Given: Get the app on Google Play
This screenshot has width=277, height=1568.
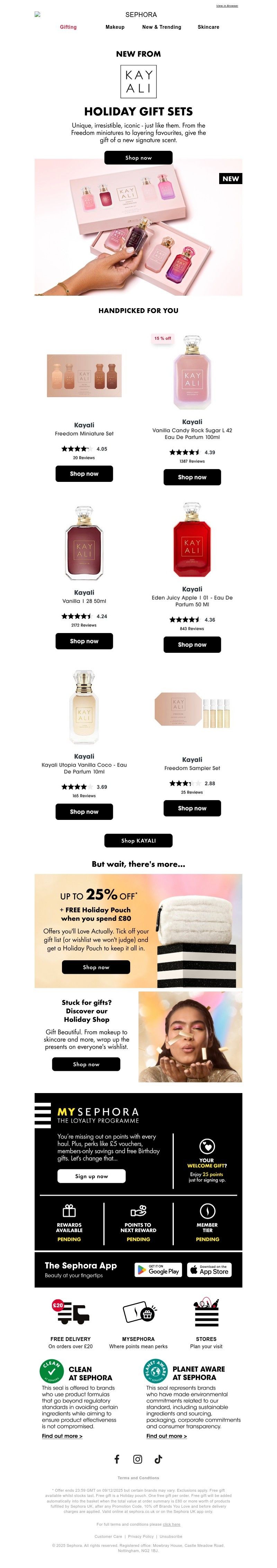Looking at the screenshot, I should [157, 1270].
